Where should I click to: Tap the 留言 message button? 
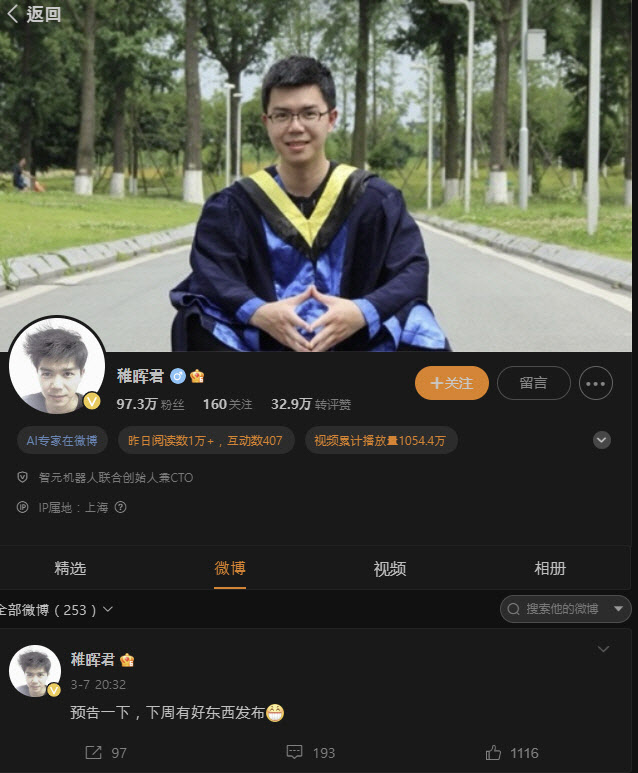[x=533, y=383]
